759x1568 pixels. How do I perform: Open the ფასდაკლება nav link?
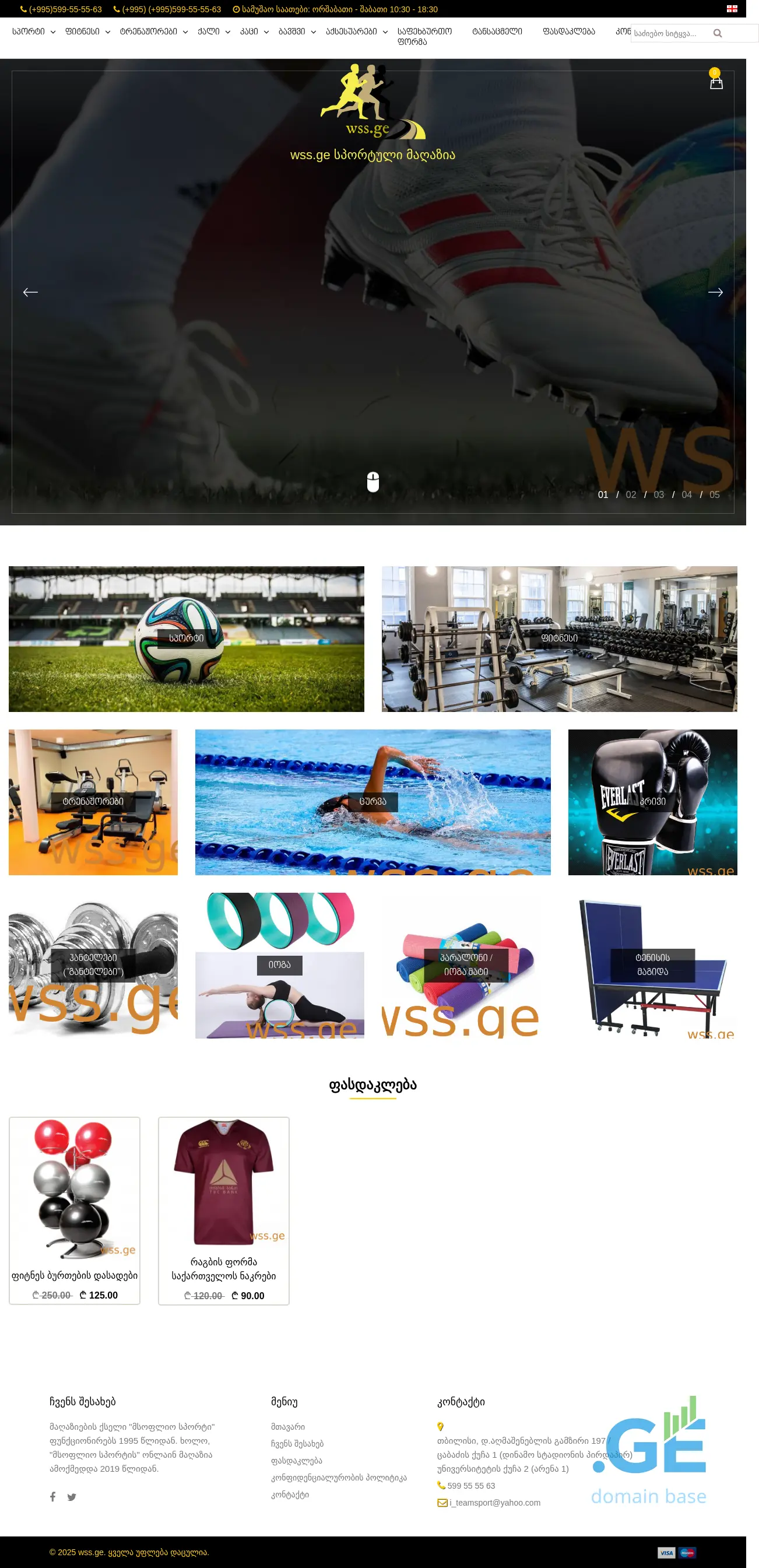(568, 31)
